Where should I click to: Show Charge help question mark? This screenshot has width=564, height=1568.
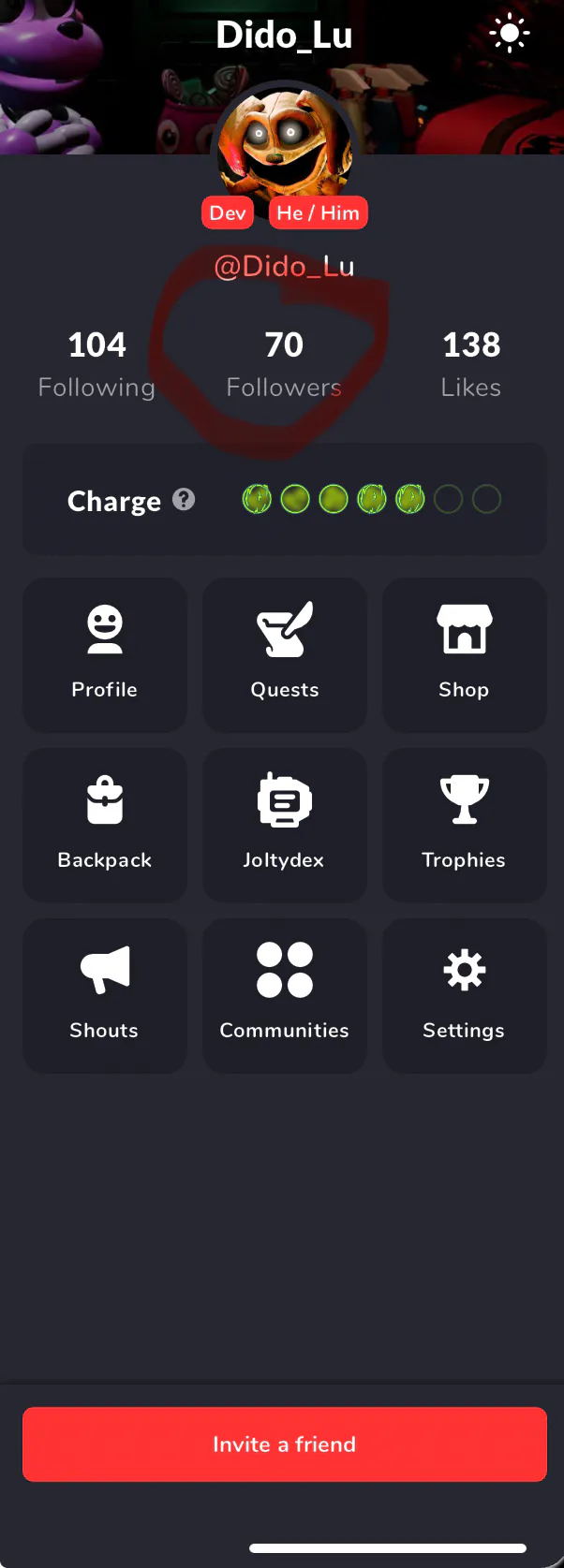point(184,500)
